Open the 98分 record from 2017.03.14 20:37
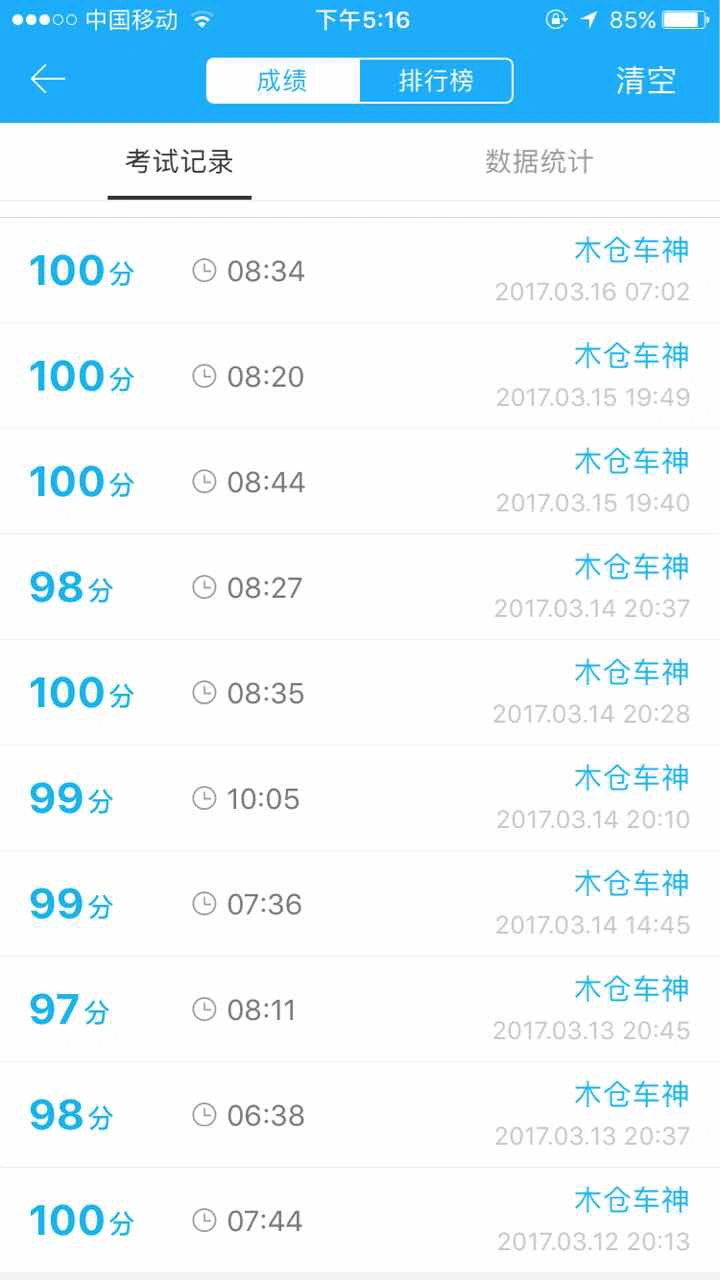Screen dimensions: 720x1280 (x=360, y=587)
